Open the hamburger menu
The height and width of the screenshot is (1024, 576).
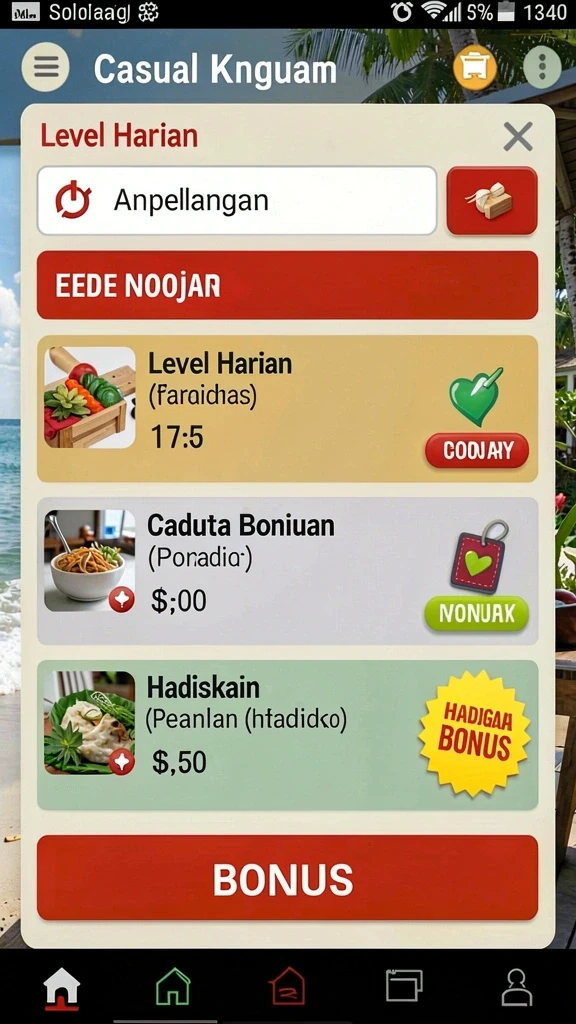coord(45,67)
